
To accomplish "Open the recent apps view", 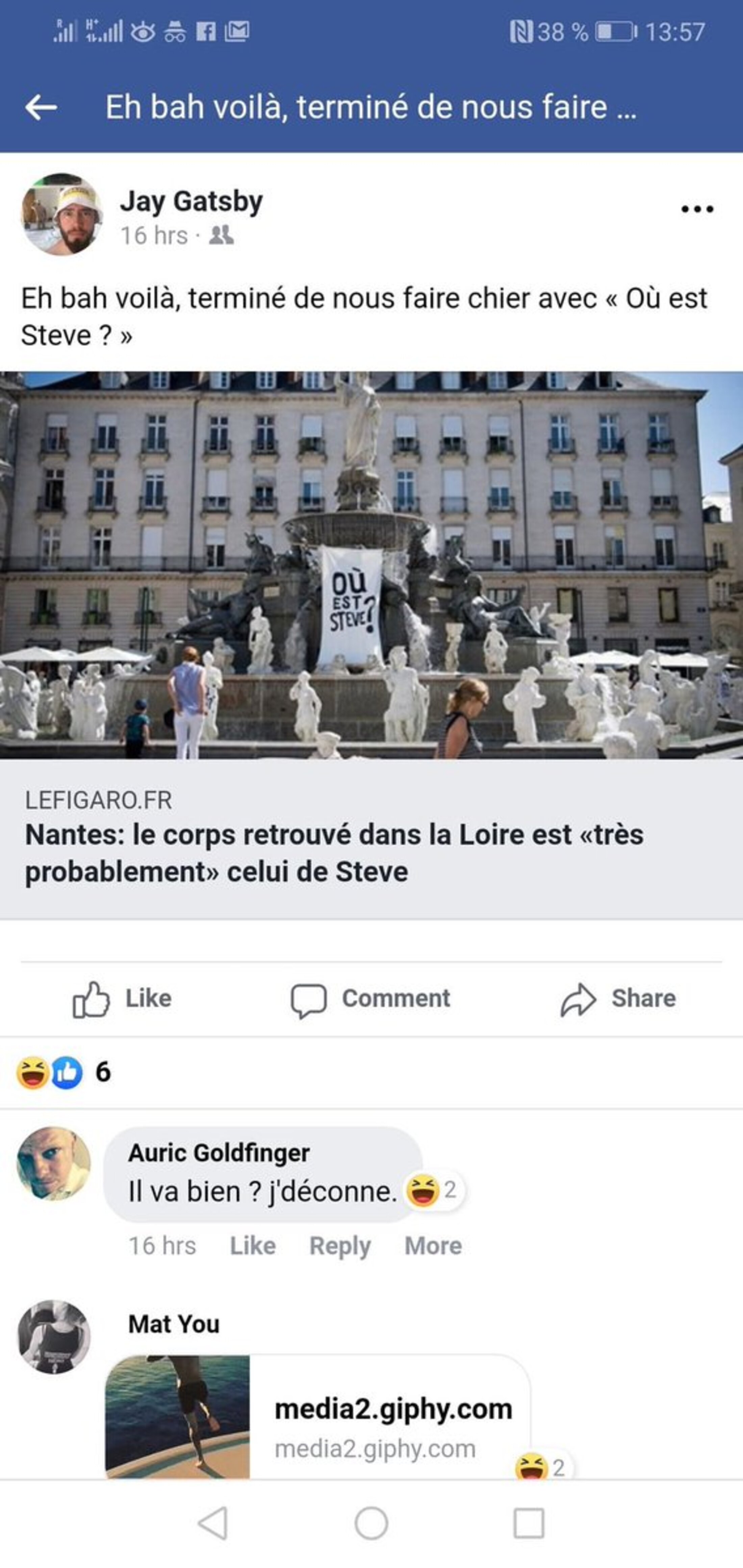I will 529,1523.
